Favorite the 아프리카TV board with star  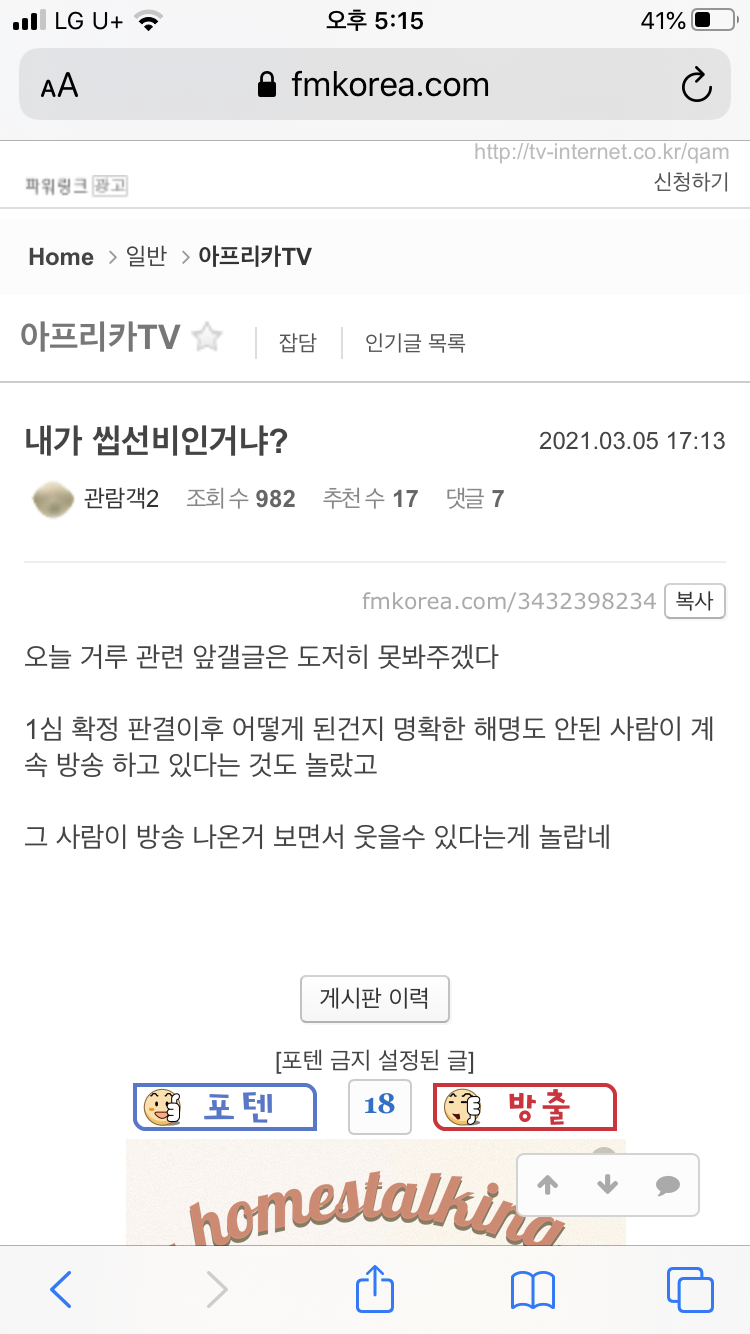click(207, 338)
